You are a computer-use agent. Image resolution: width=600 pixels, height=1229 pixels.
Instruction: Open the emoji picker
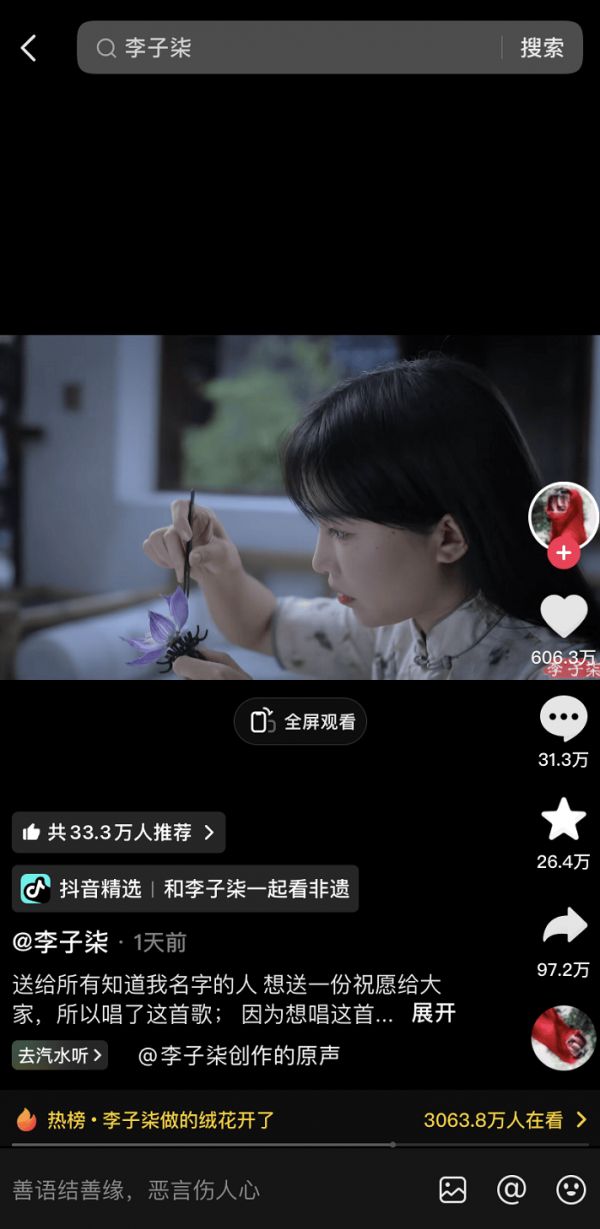[570, 1190]
